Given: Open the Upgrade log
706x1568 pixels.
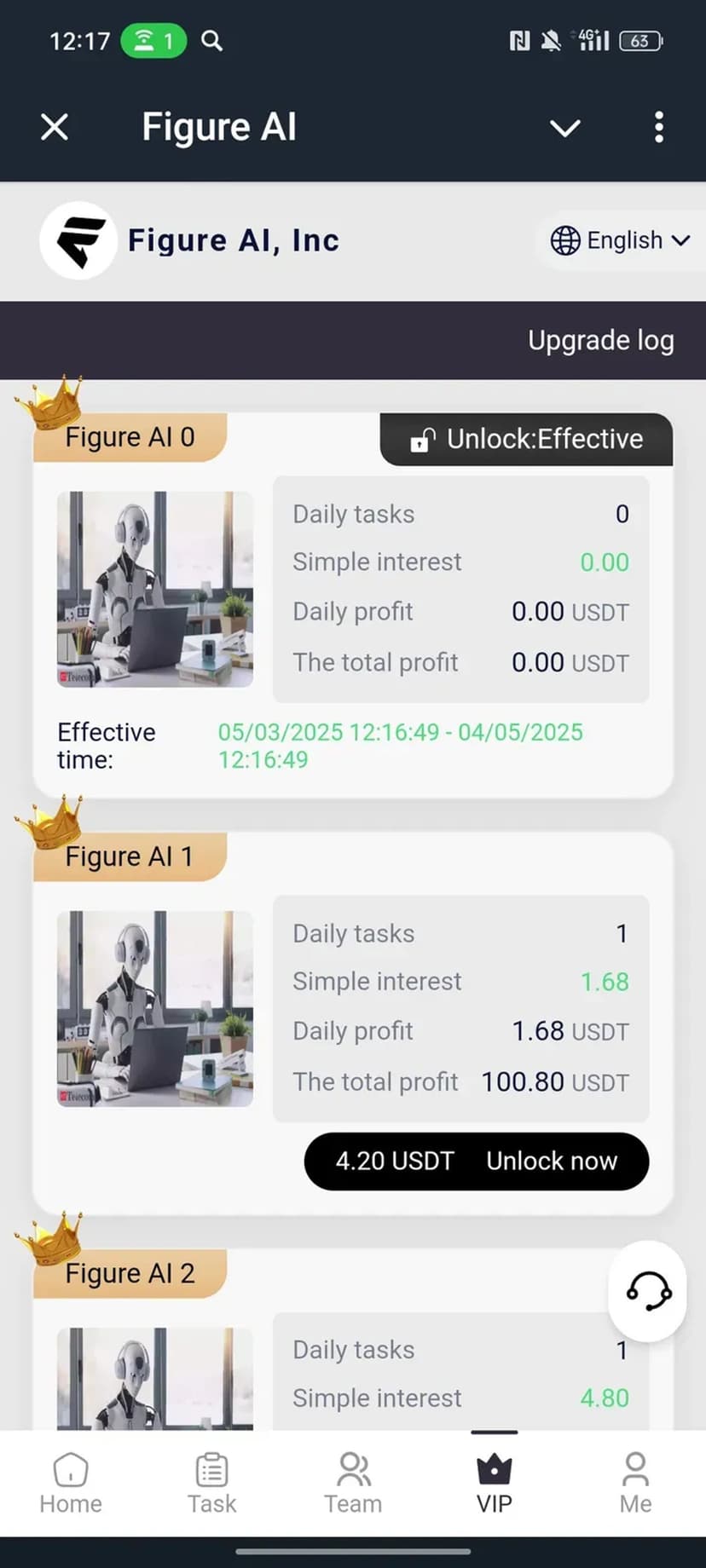Looking at the screenshot, I should pyautogui.click(x=600, y=341).
